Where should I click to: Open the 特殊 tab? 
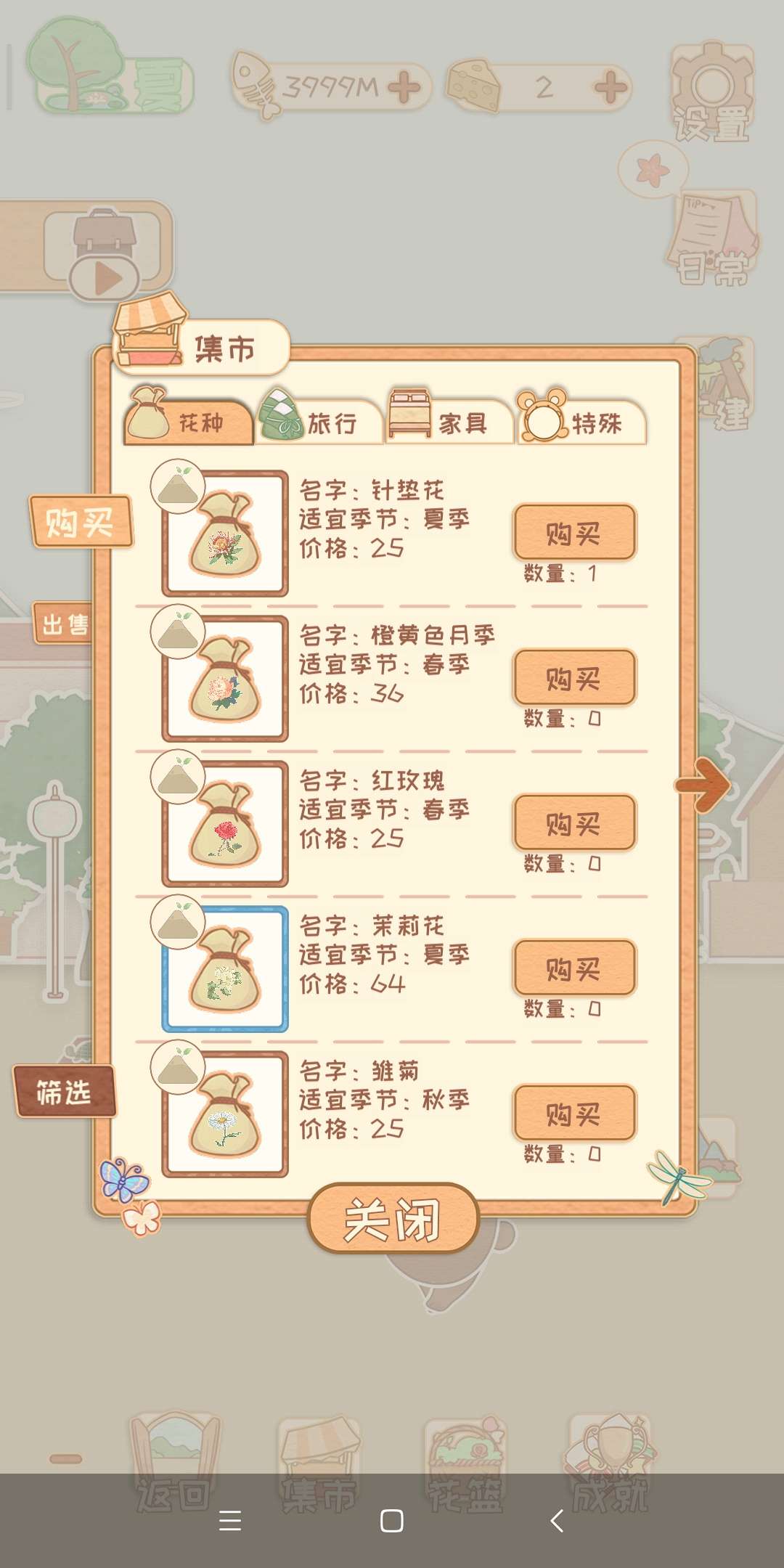click(581, 420)
